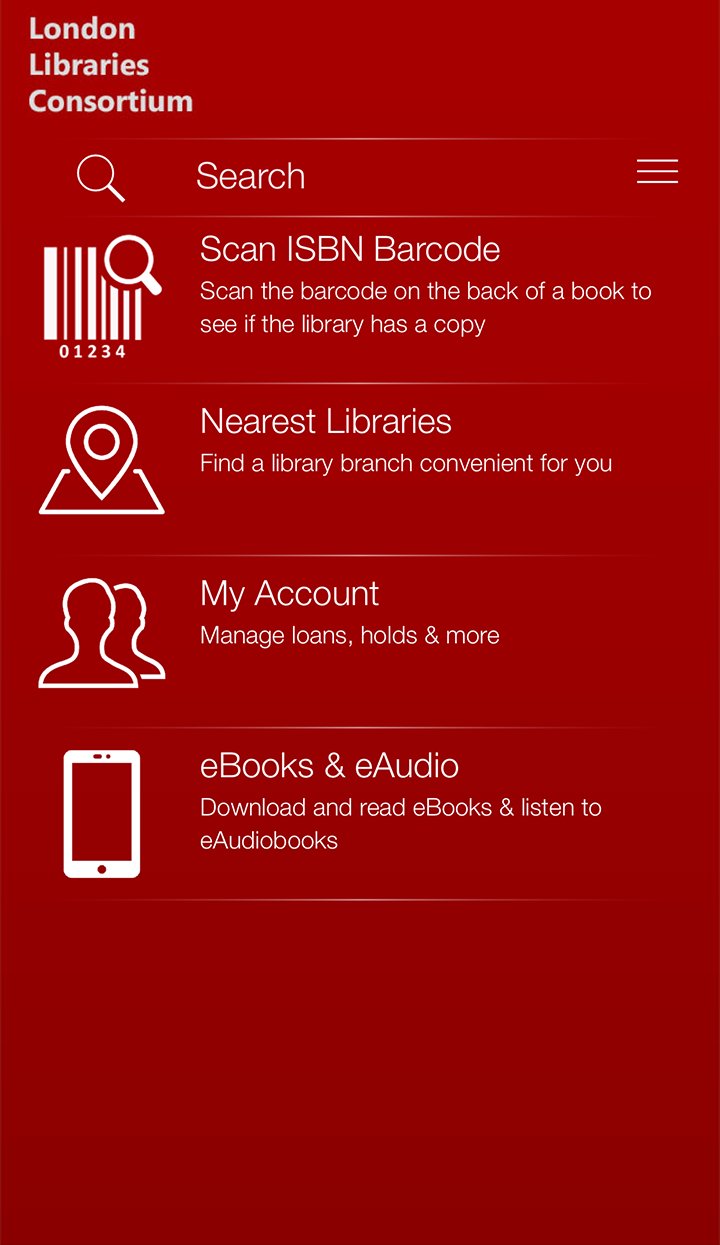Select the location pin icon for Nearest Libraries
The width and height of the screenshot is (720, 1245).
pyautogui.click(x=101, y=455)
